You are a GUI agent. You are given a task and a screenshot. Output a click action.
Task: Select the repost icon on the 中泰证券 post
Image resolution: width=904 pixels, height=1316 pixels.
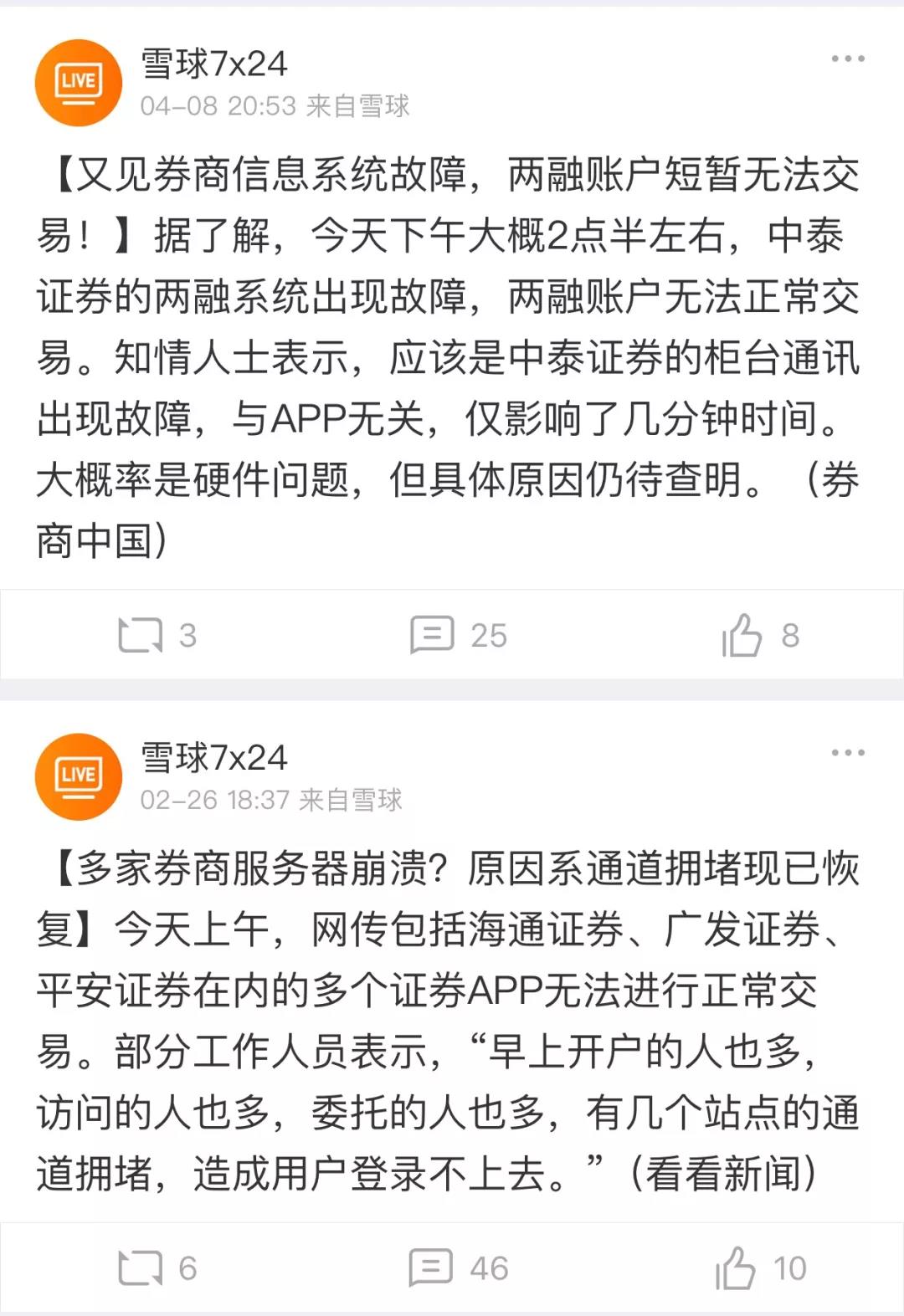click(x=144, y=636)
